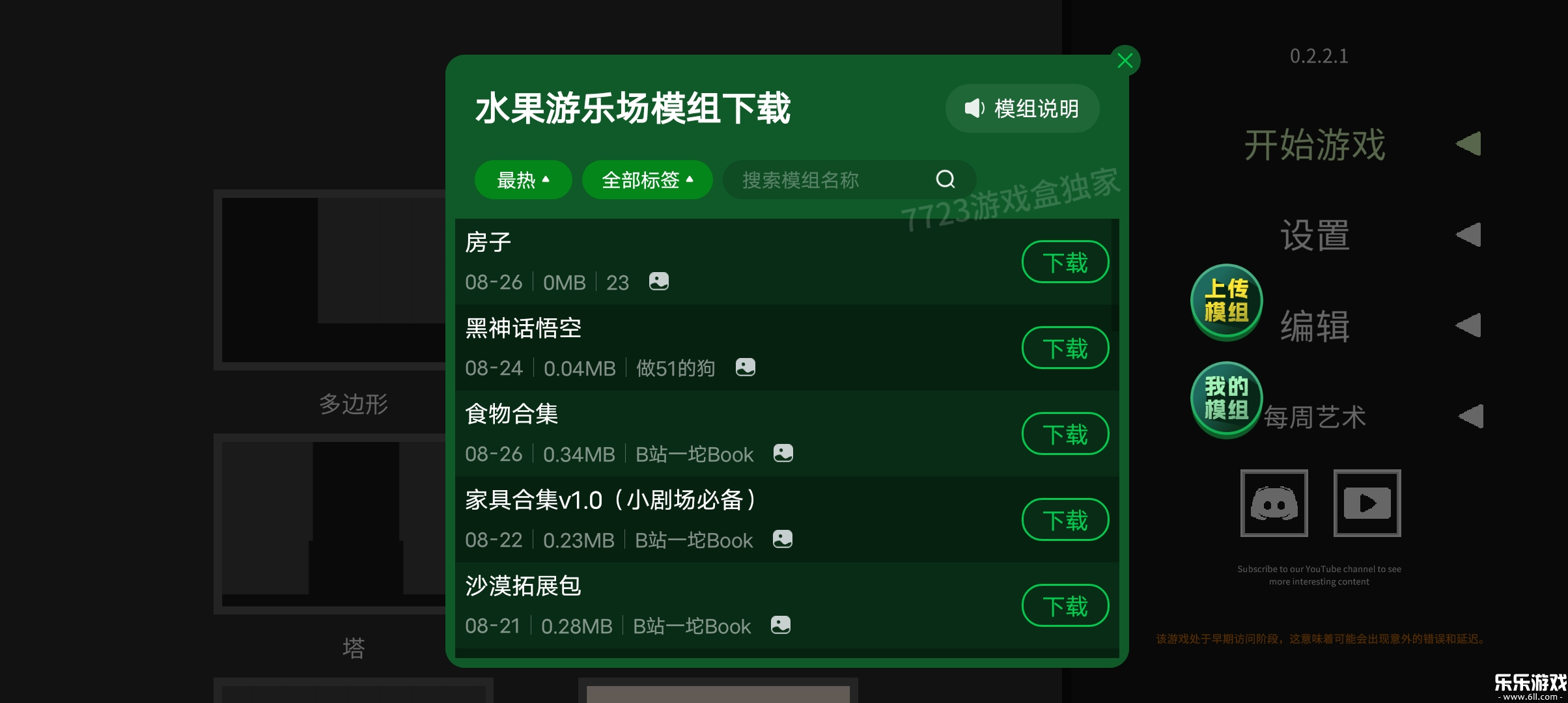Image resolution: width=1568 pixels, height=703 pixels.
Task: Open the YouTube channel icon
Action: 1367,503
